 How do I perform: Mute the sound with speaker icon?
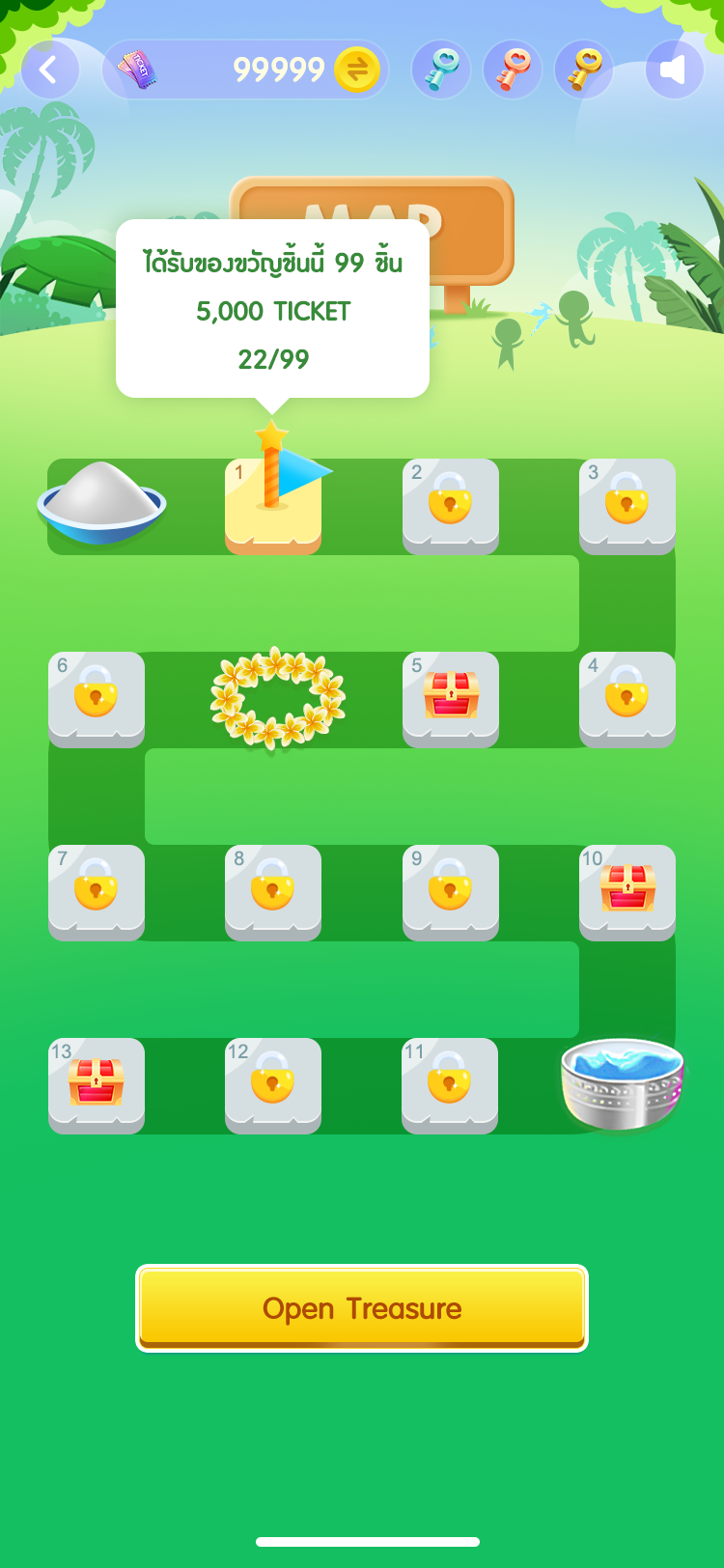[674, 70]
